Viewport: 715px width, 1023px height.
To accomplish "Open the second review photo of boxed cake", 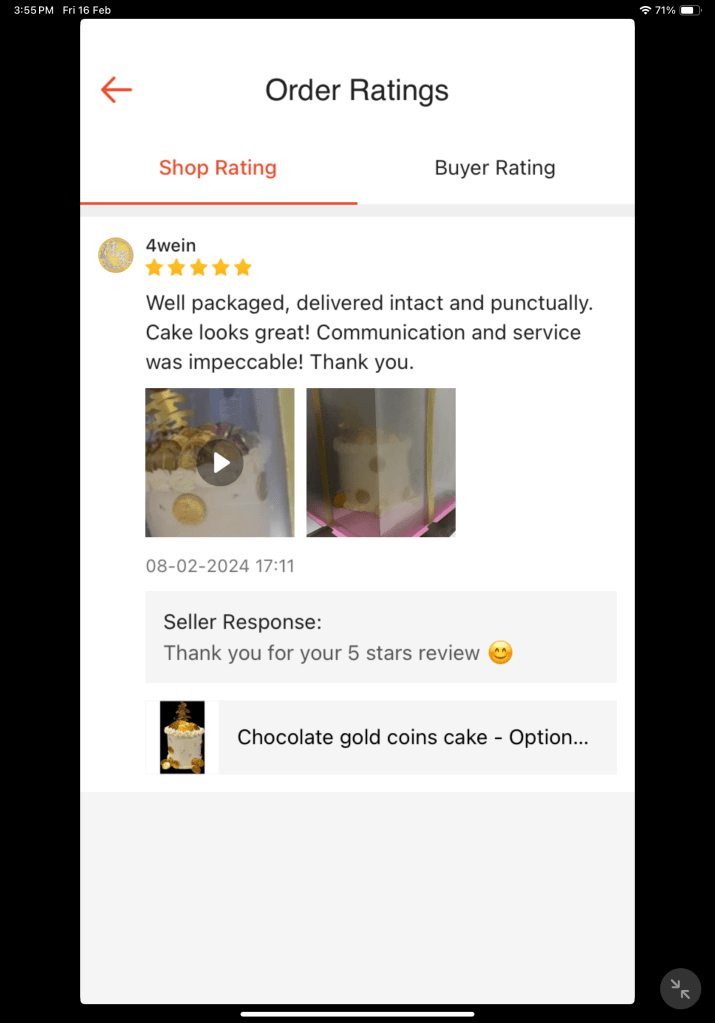I will [x=381, y=463].
